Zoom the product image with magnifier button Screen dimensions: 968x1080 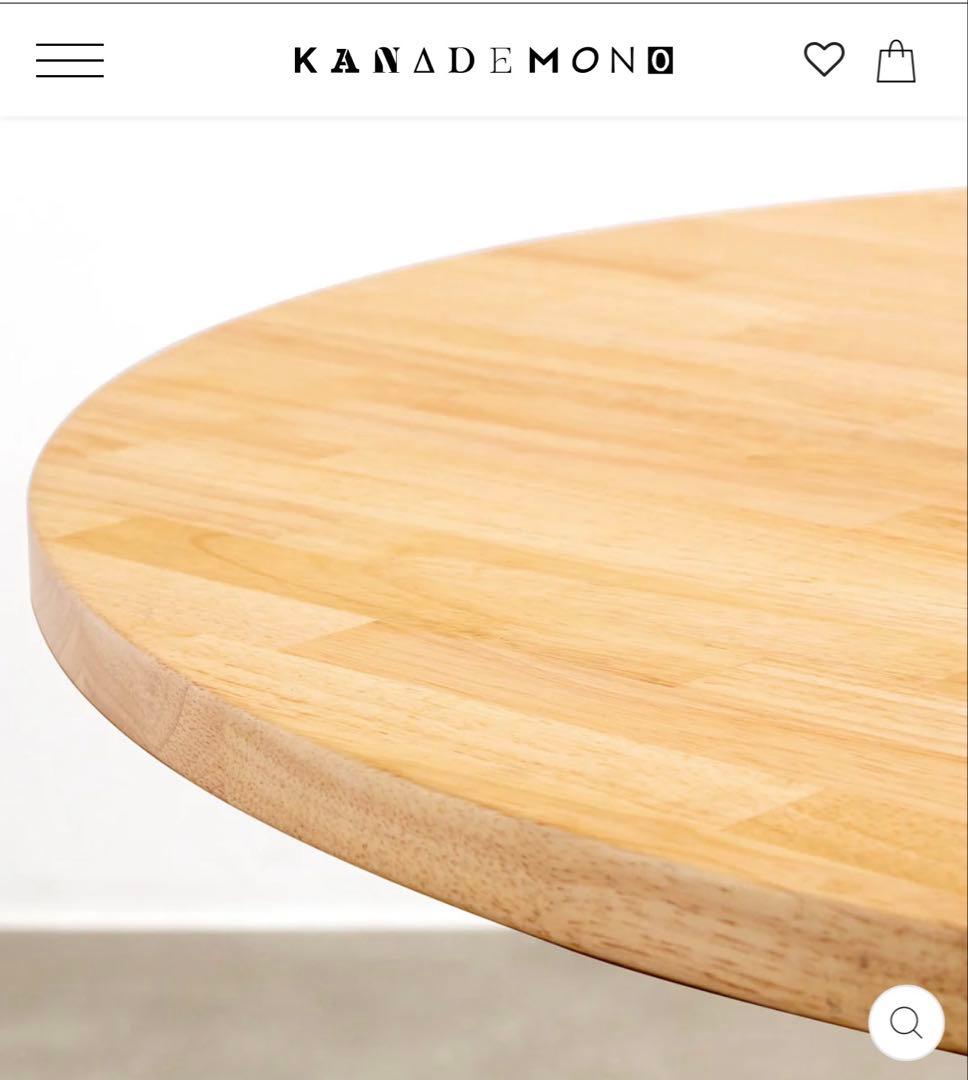coord(906,1022)
